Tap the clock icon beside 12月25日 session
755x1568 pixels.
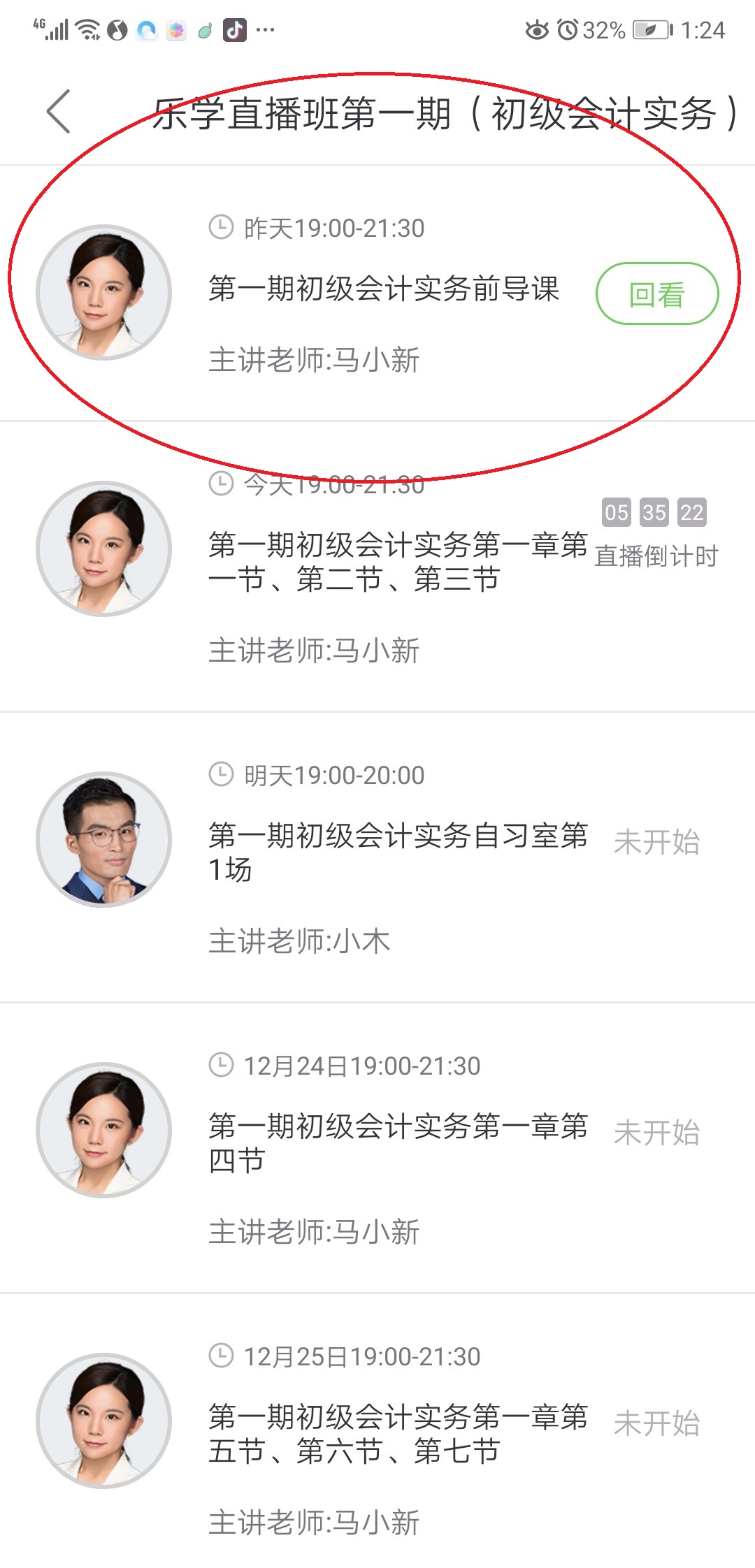[x=220, y=1354]
